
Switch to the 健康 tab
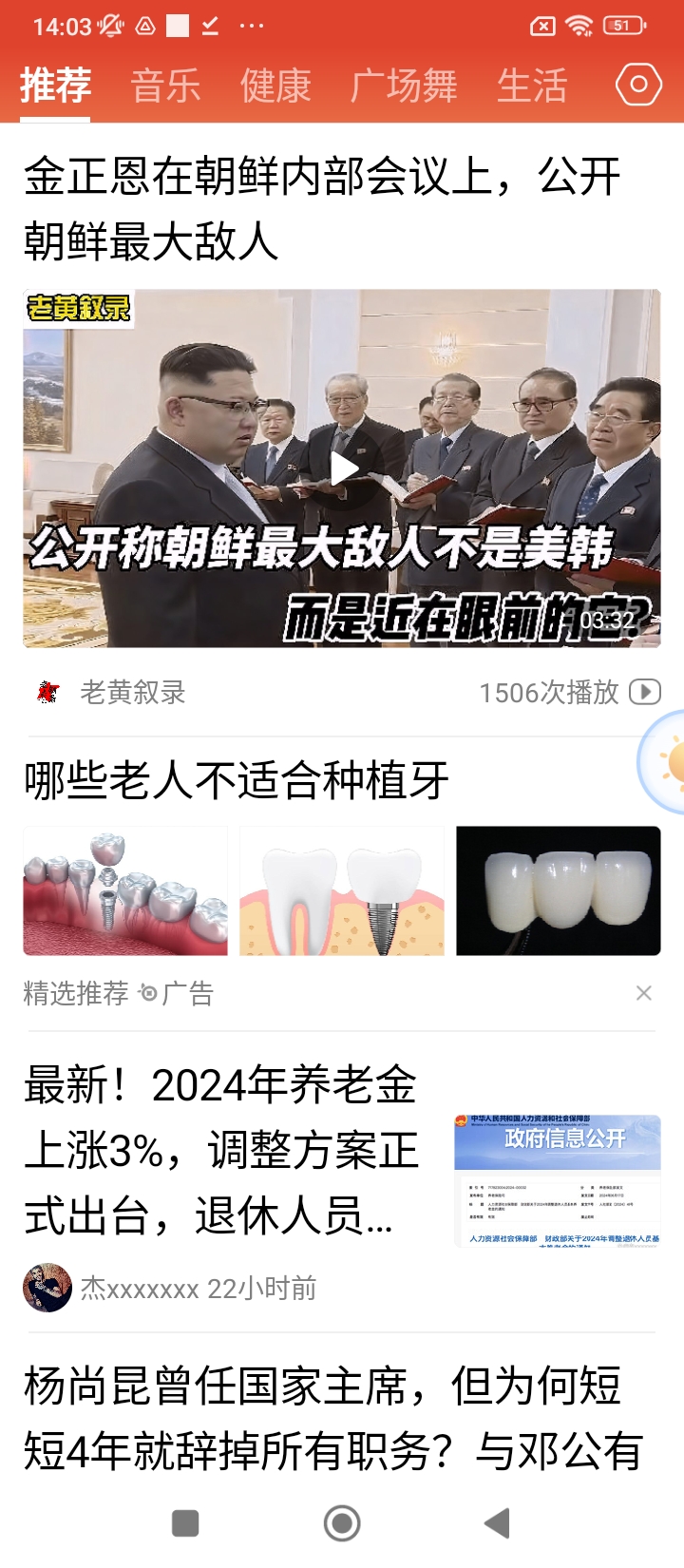click(x=275, y=86)
